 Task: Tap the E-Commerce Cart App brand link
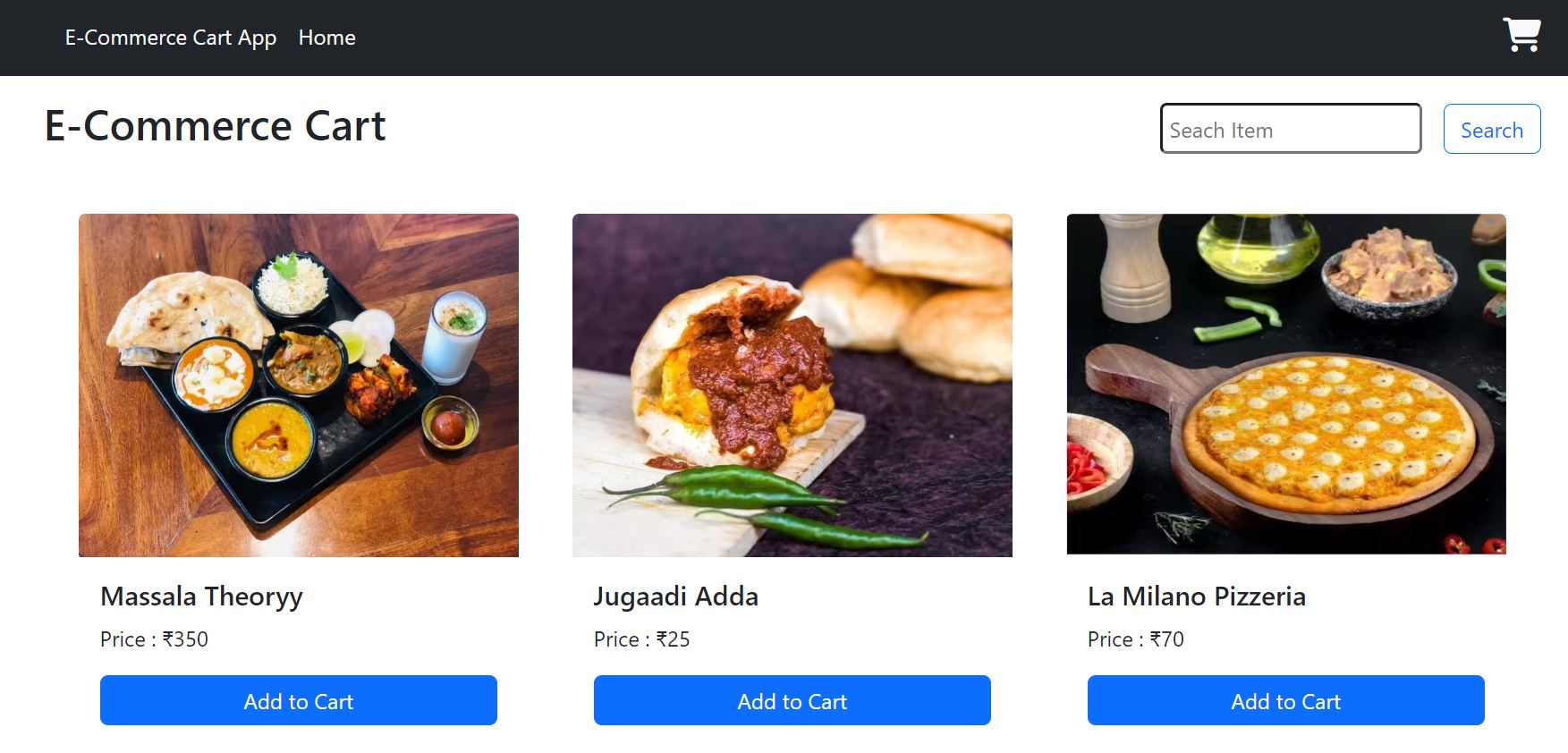point(170,38)
